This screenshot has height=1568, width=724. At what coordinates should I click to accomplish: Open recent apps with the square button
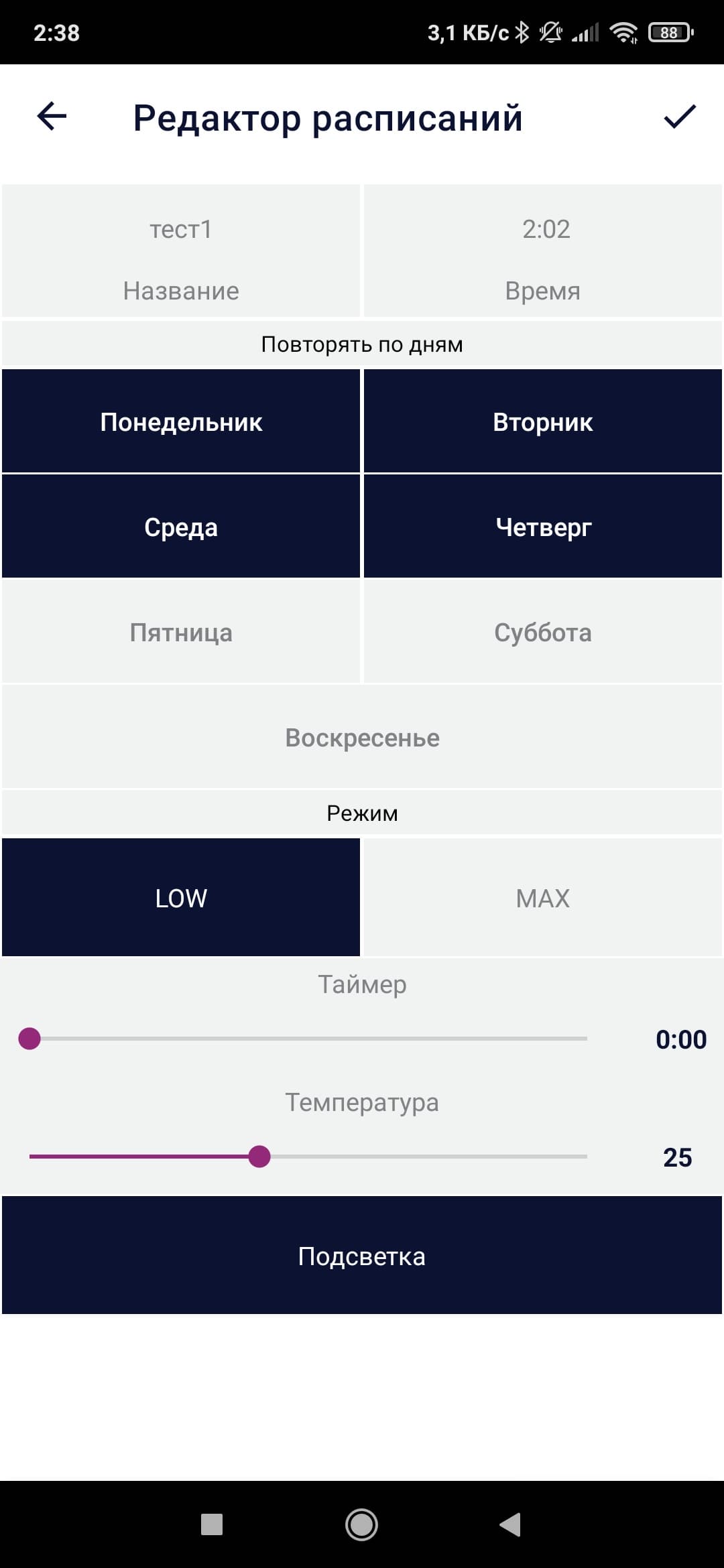[x=212, y=1524]
